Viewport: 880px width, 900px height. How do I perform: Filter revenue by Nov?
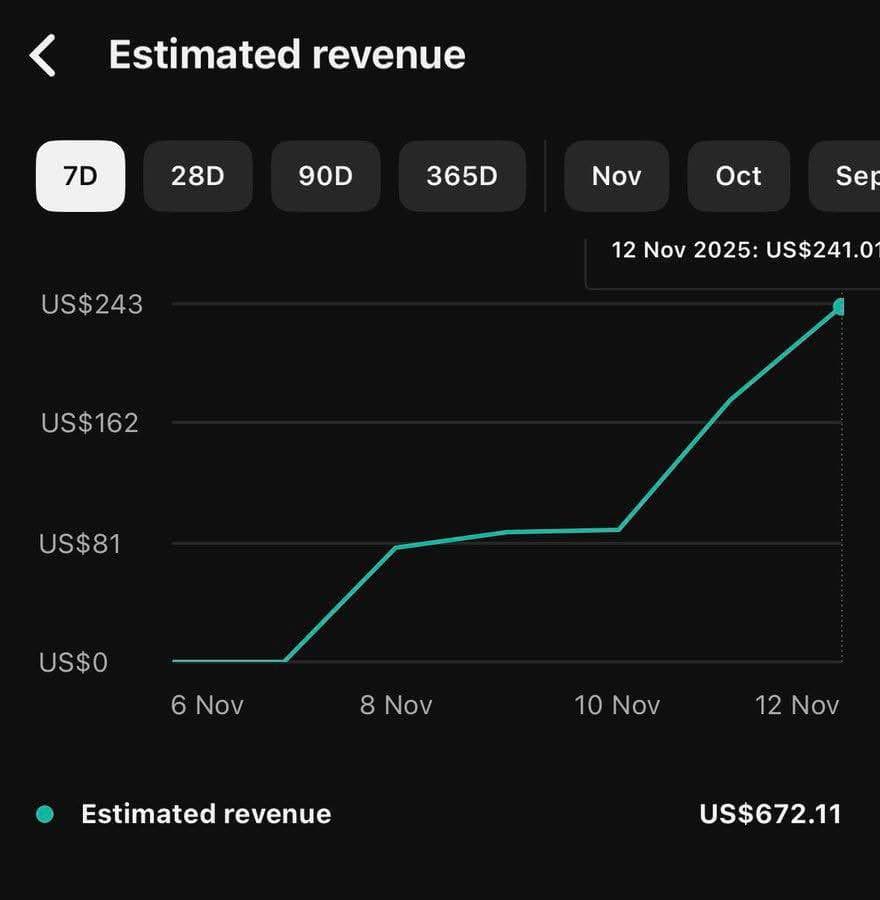616,176
